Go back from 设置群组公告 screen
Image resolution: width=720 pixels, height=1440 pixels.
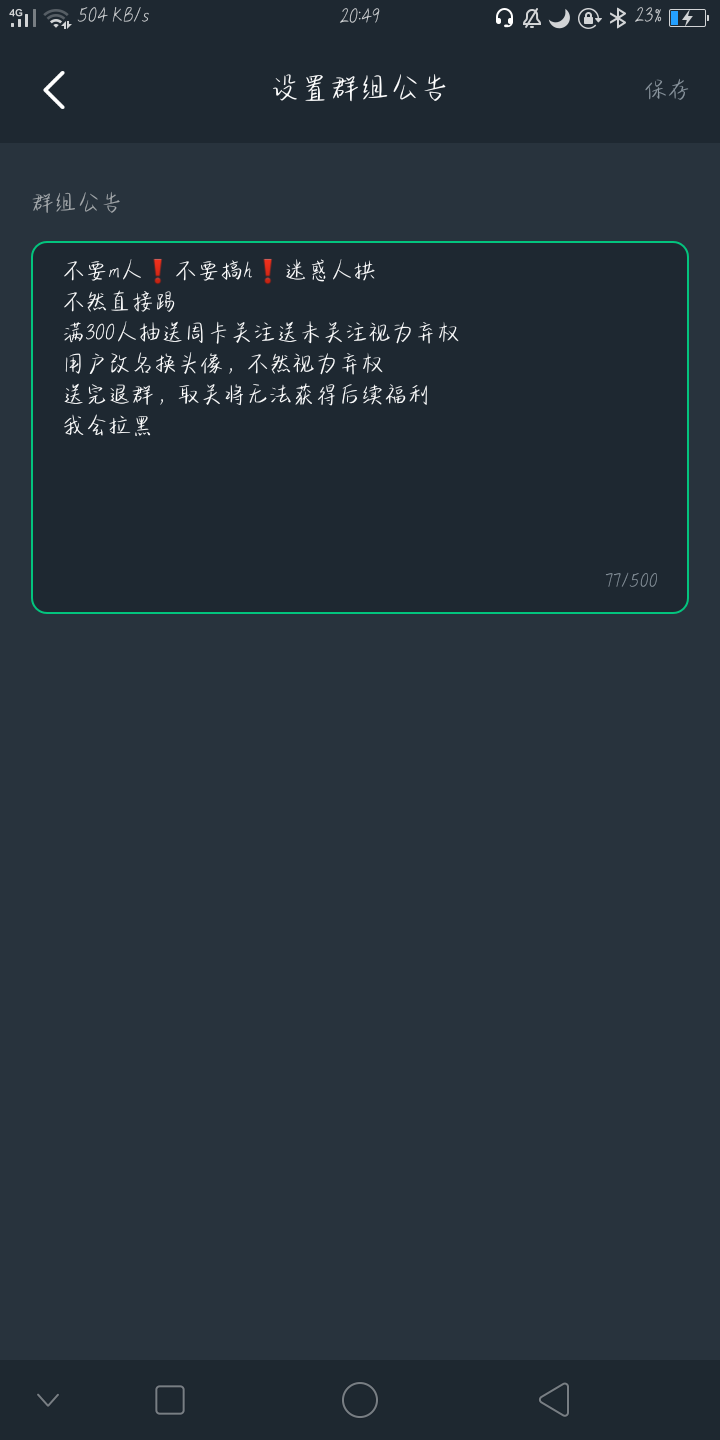[54, 90]
